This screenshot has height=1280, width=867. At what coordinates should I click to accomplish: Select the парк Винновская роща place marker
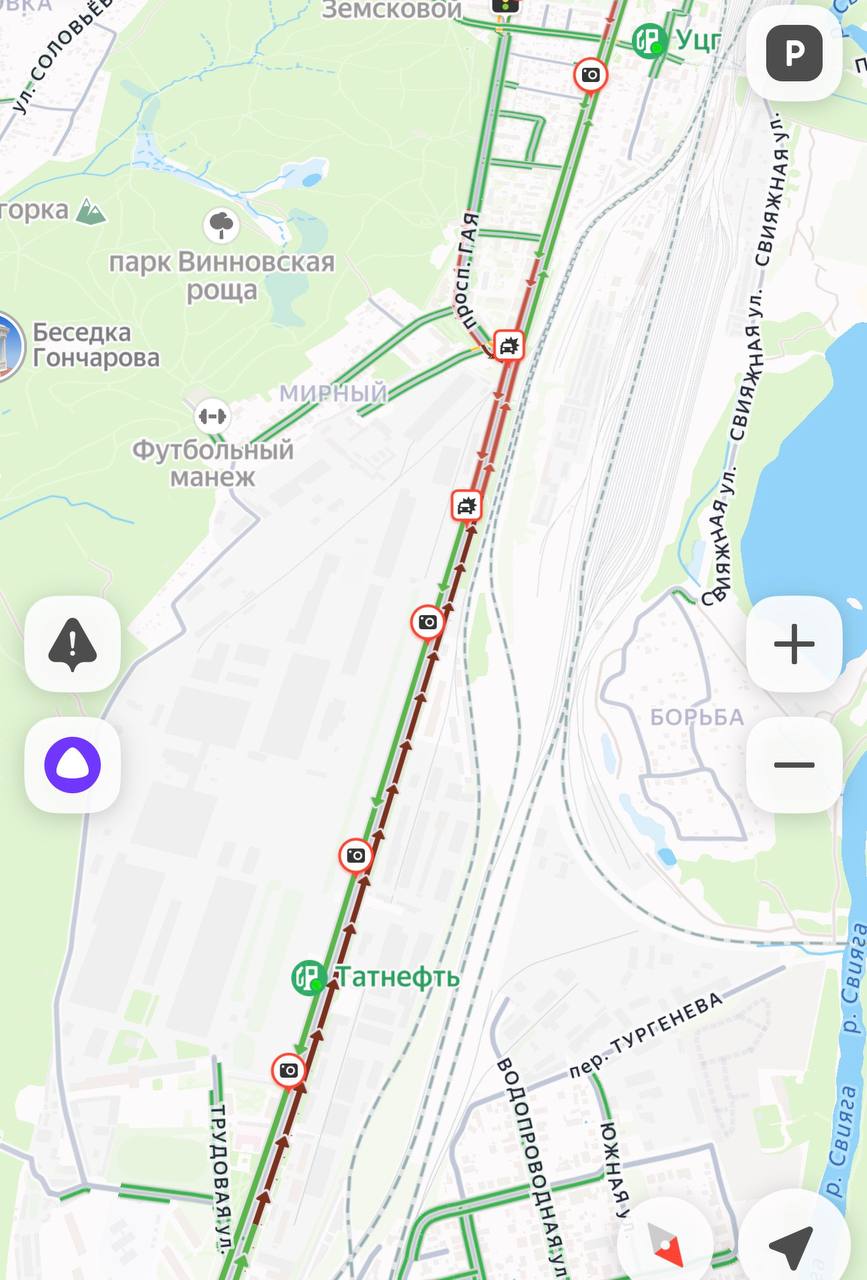pos(221,225)
